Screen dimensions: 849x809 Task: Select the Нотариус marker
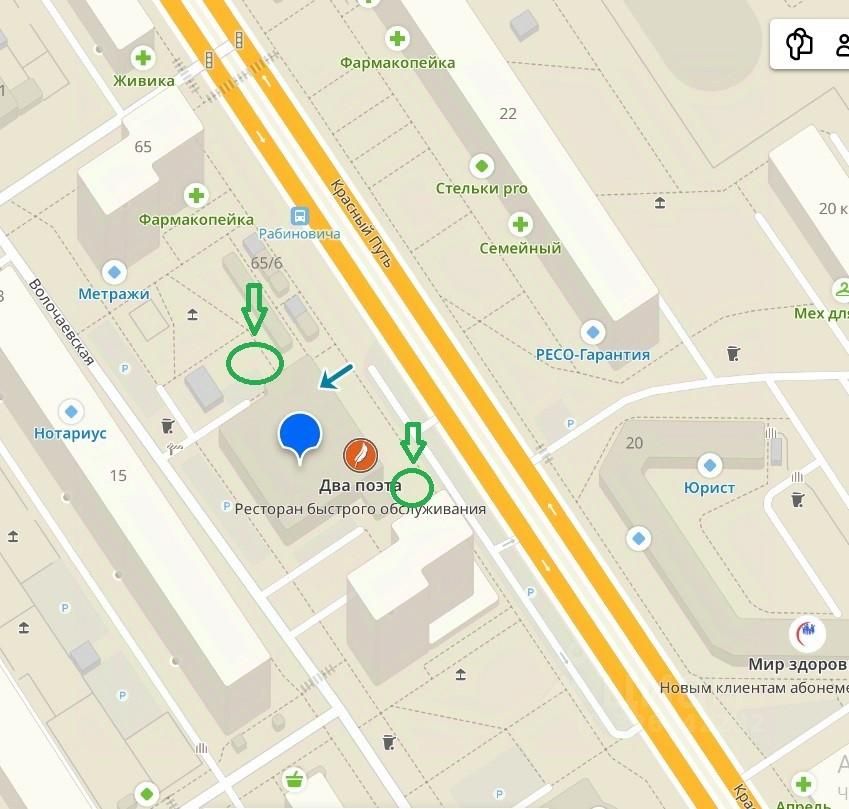pos(70,410)
